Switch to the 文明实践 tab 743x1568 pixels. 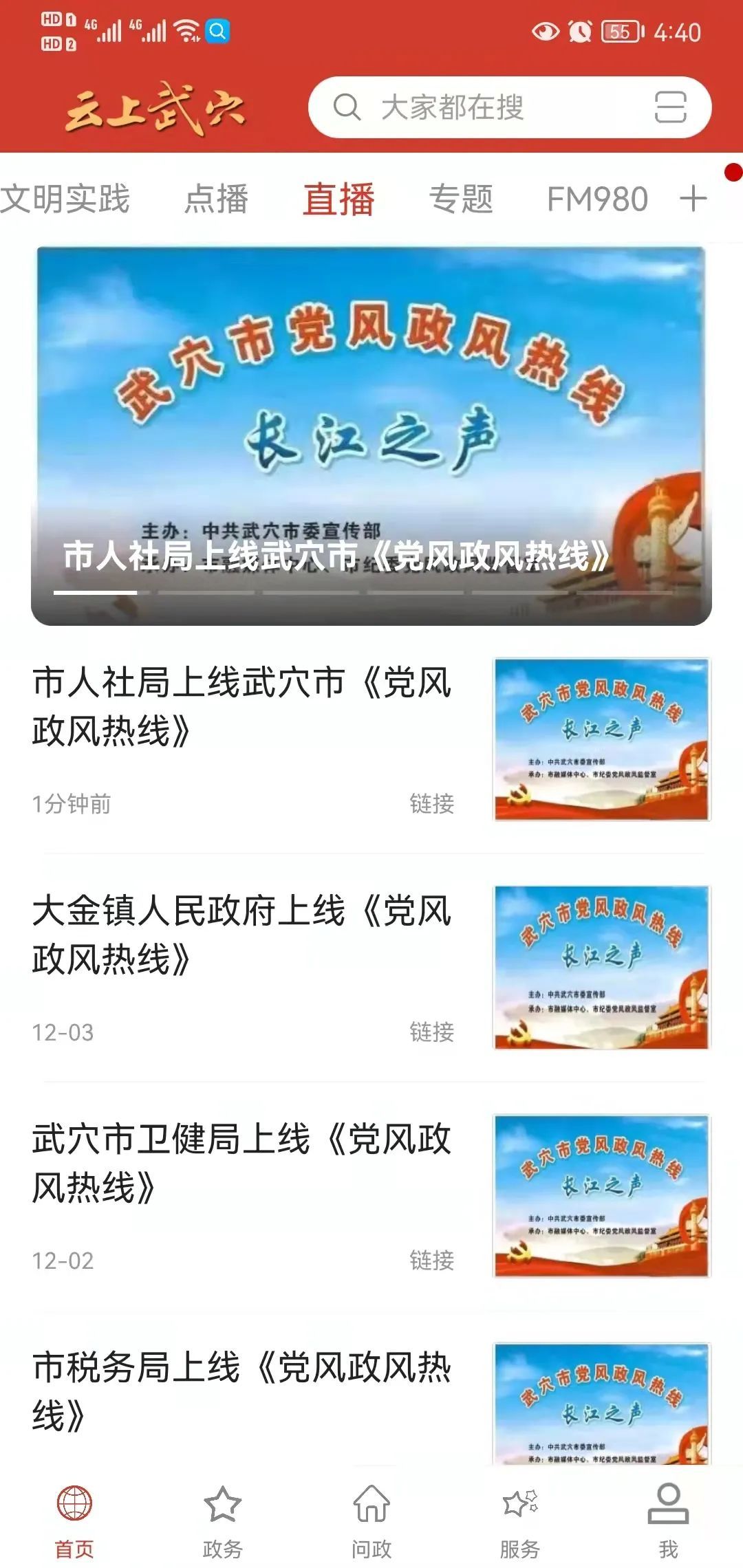pyautogui.click(x=65, y=199)
